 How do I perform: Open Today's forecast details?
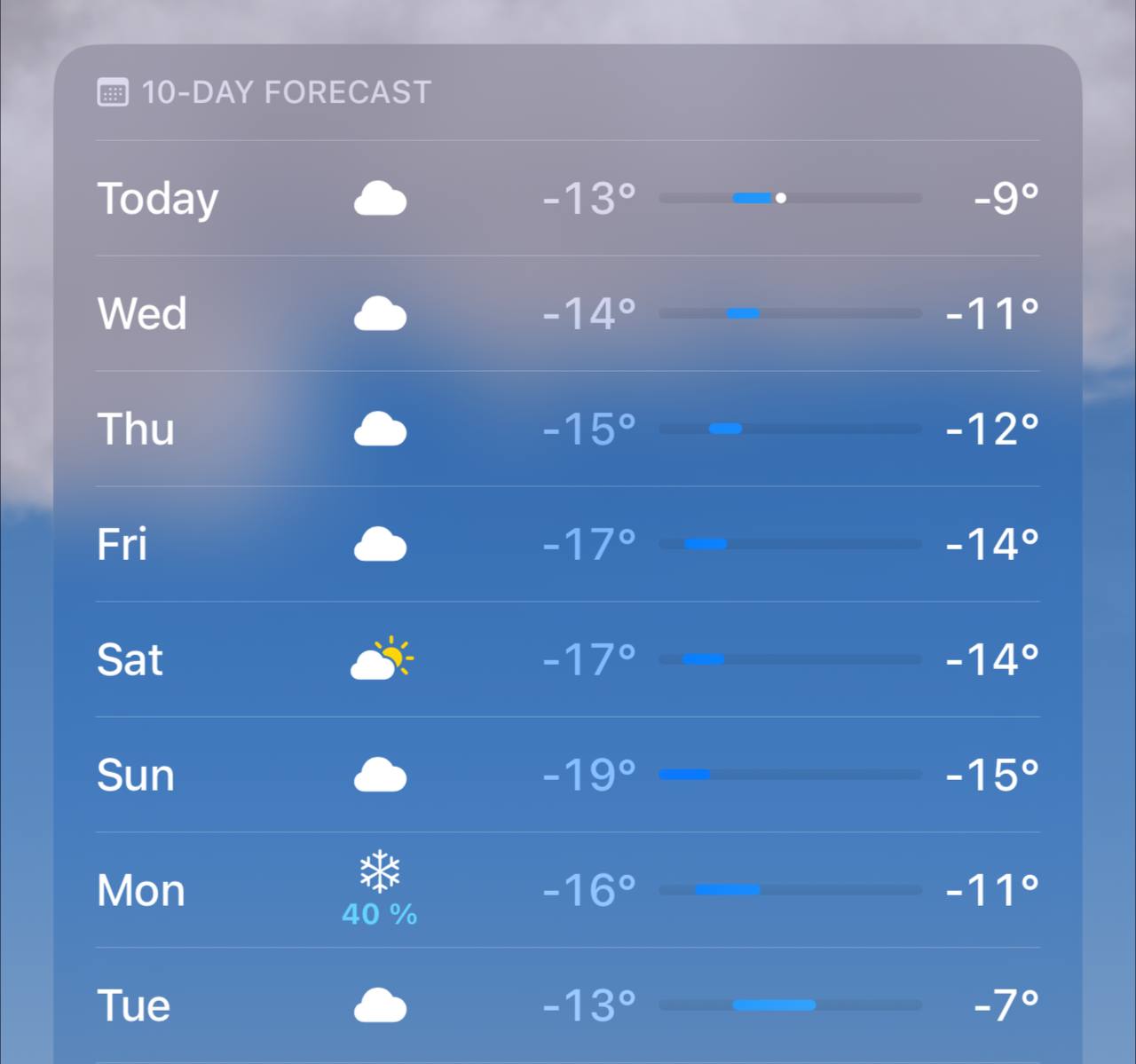point(566,198)
